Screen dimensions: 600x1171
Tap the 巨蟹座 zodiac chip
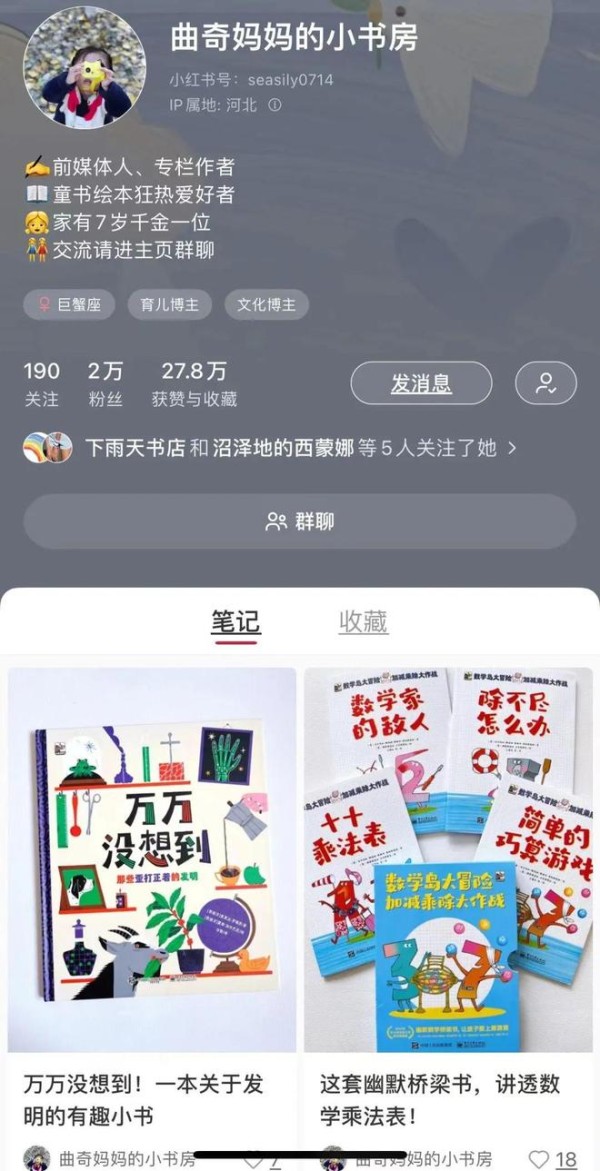pos(69,305)
